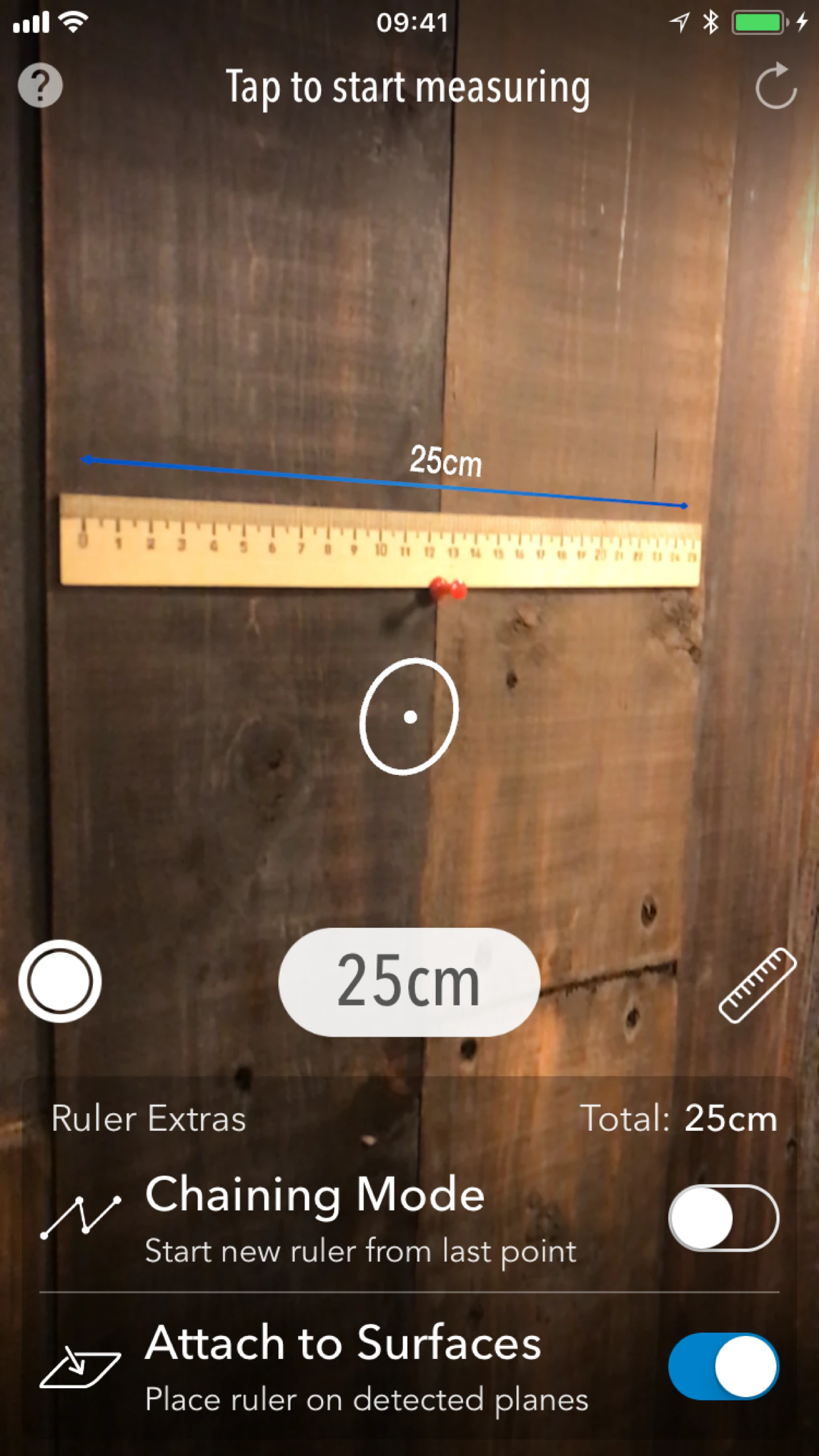The height and width of the screenshot is (1456, 819).
Task: Tap the 25cm measurement pill
Action: [409, 982]
